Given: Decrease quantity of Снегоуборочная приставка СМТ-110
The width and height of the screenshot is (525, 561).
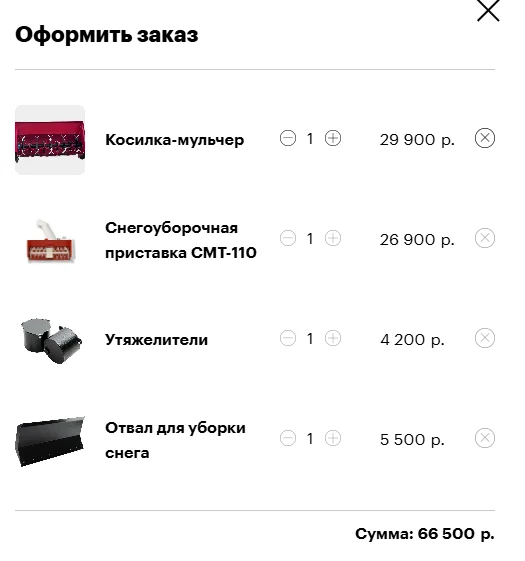Looking at the screenshot, I should (x=288, y=238).
